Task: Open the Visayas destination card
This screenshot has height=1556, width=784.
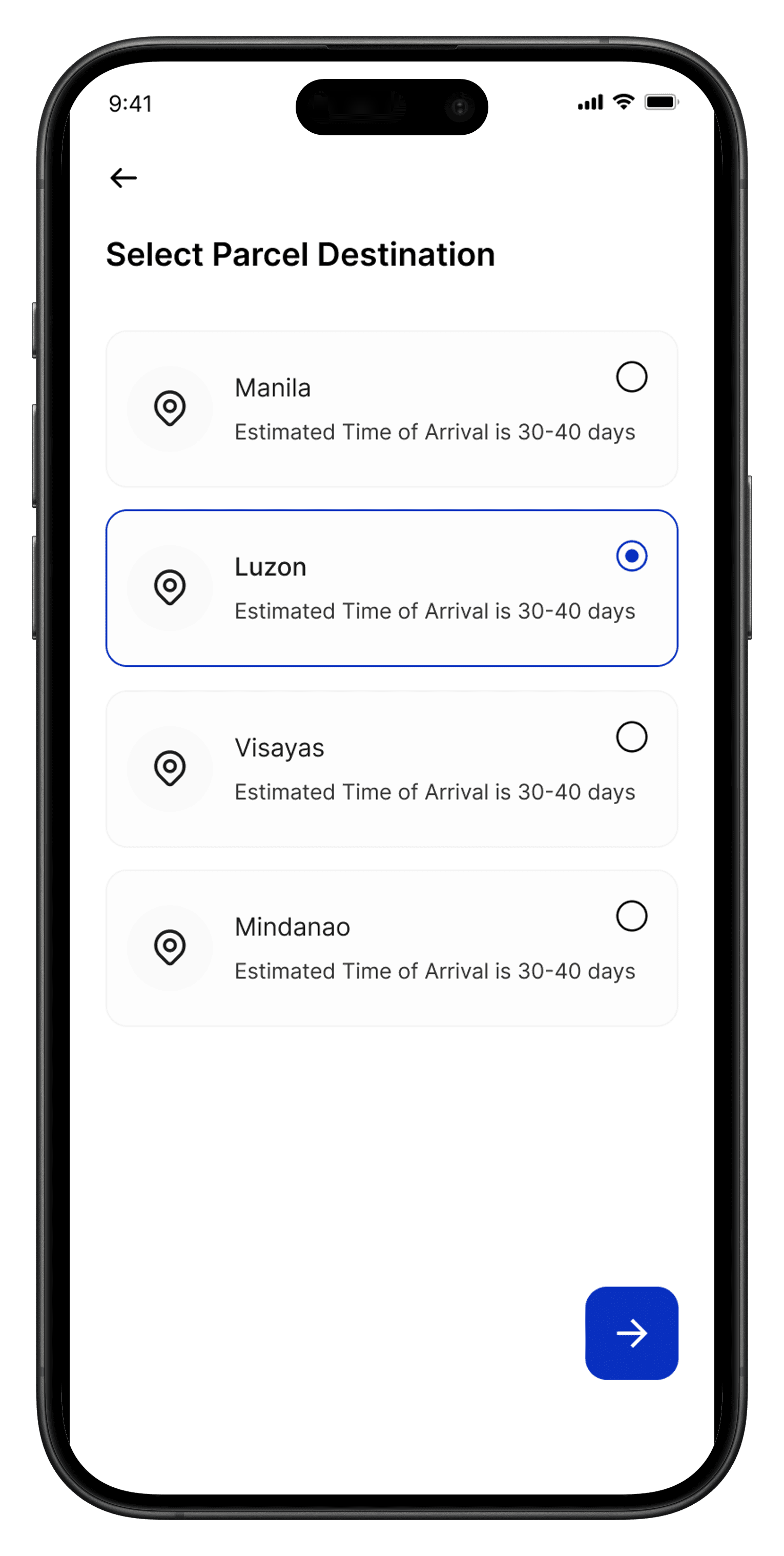Action: pyautogui.click(x=392, y=768)
